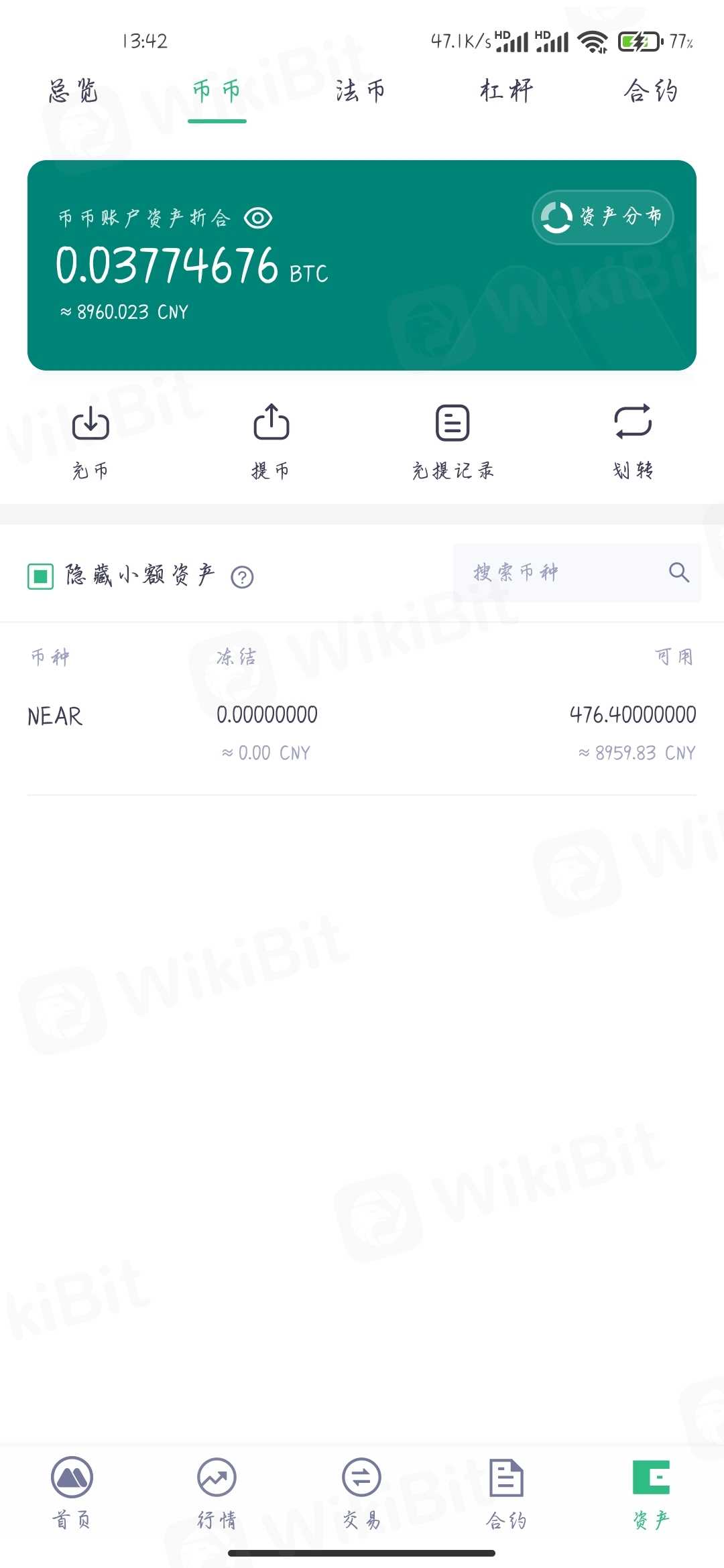Open the 杠杆 tab
The width and height of the screenshot is (724, 1568).
coord(506,90)
